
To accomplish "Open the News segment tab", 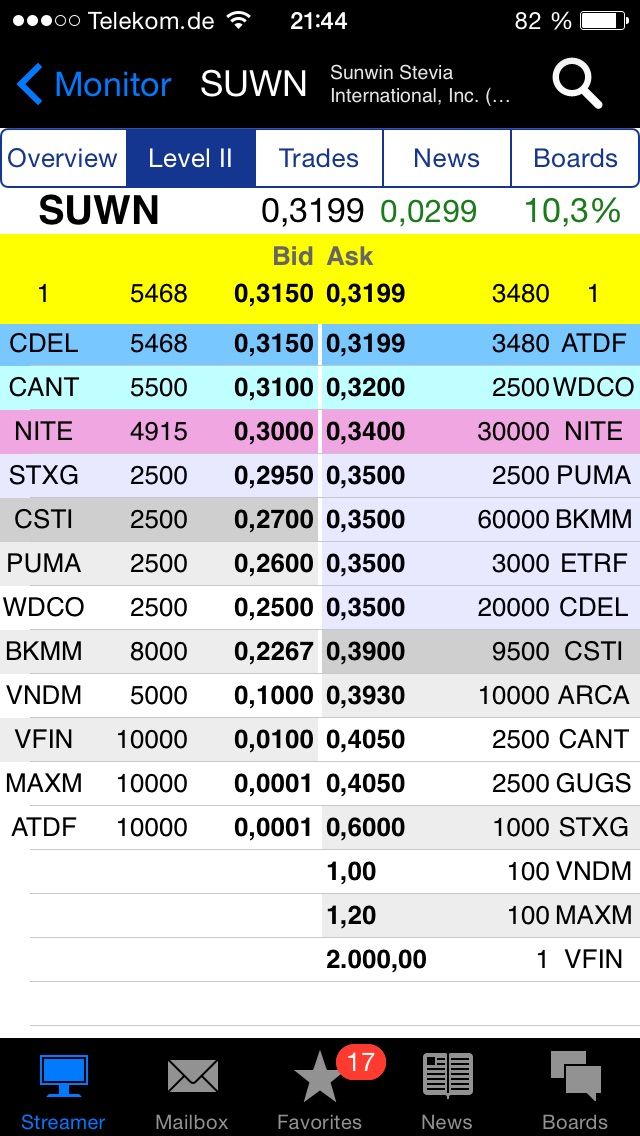I will click(446, 158).
